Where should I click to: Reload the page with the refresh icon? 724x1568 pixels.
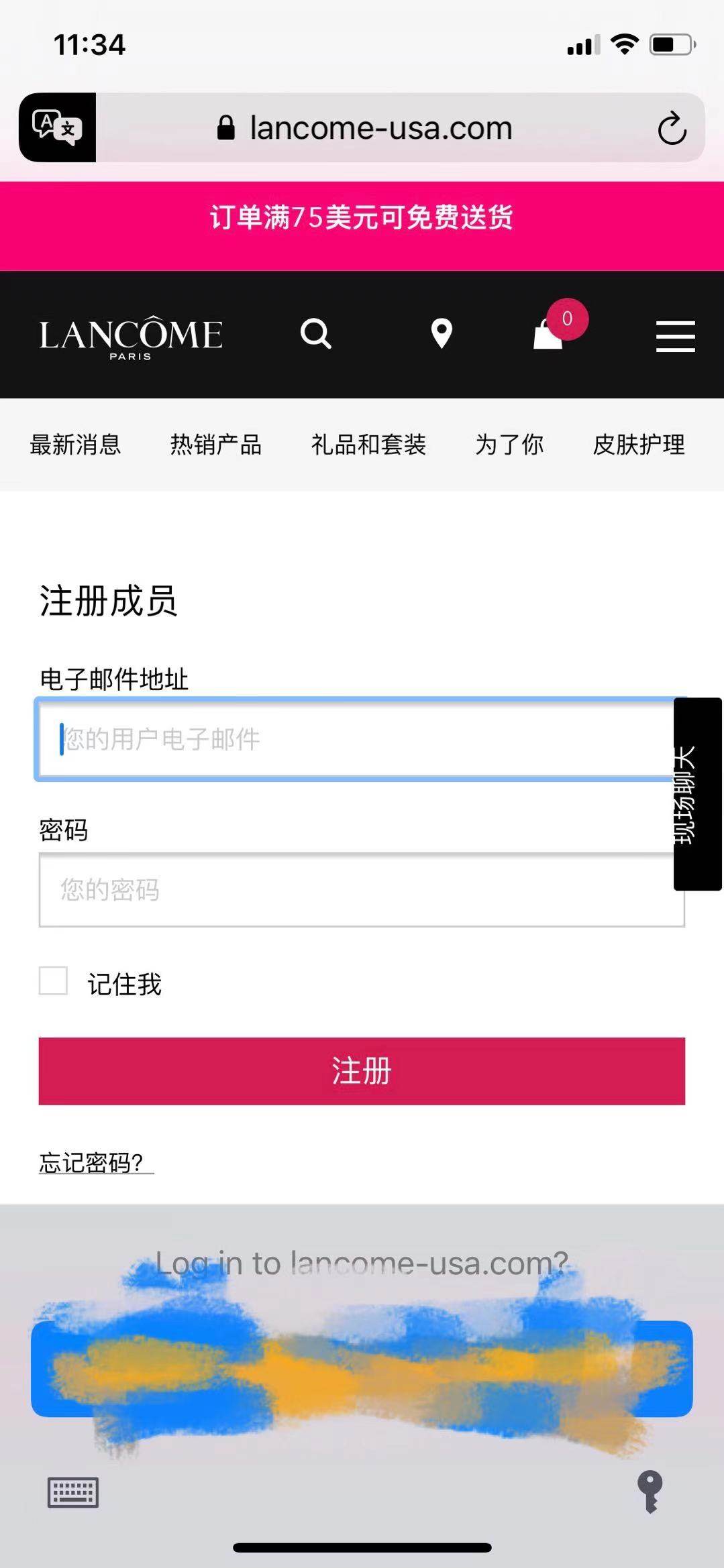pyautogui.click(x=671, y=128)
